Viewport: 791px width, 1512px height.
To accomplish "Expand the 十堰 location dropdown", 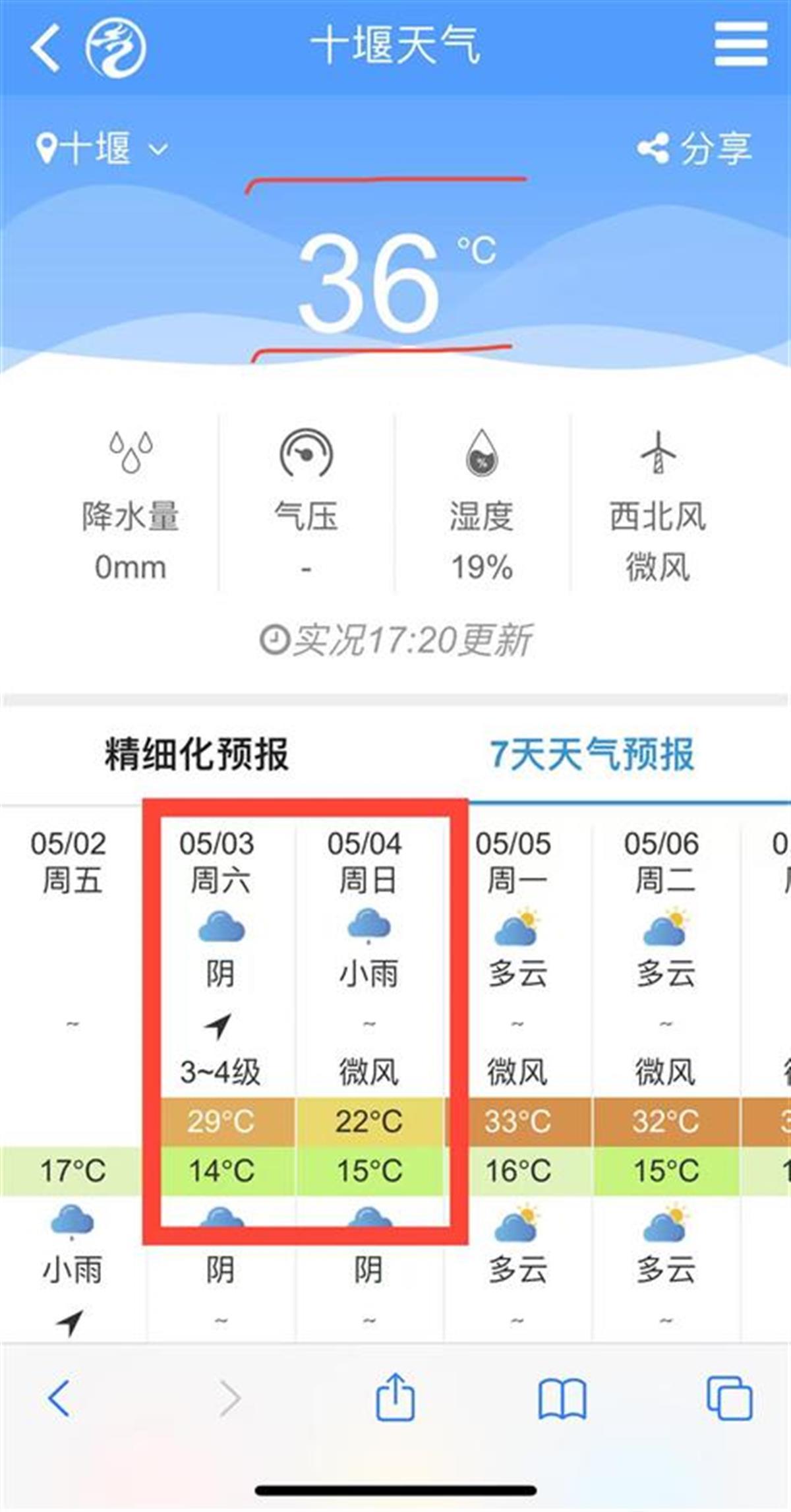I will 102,148.
